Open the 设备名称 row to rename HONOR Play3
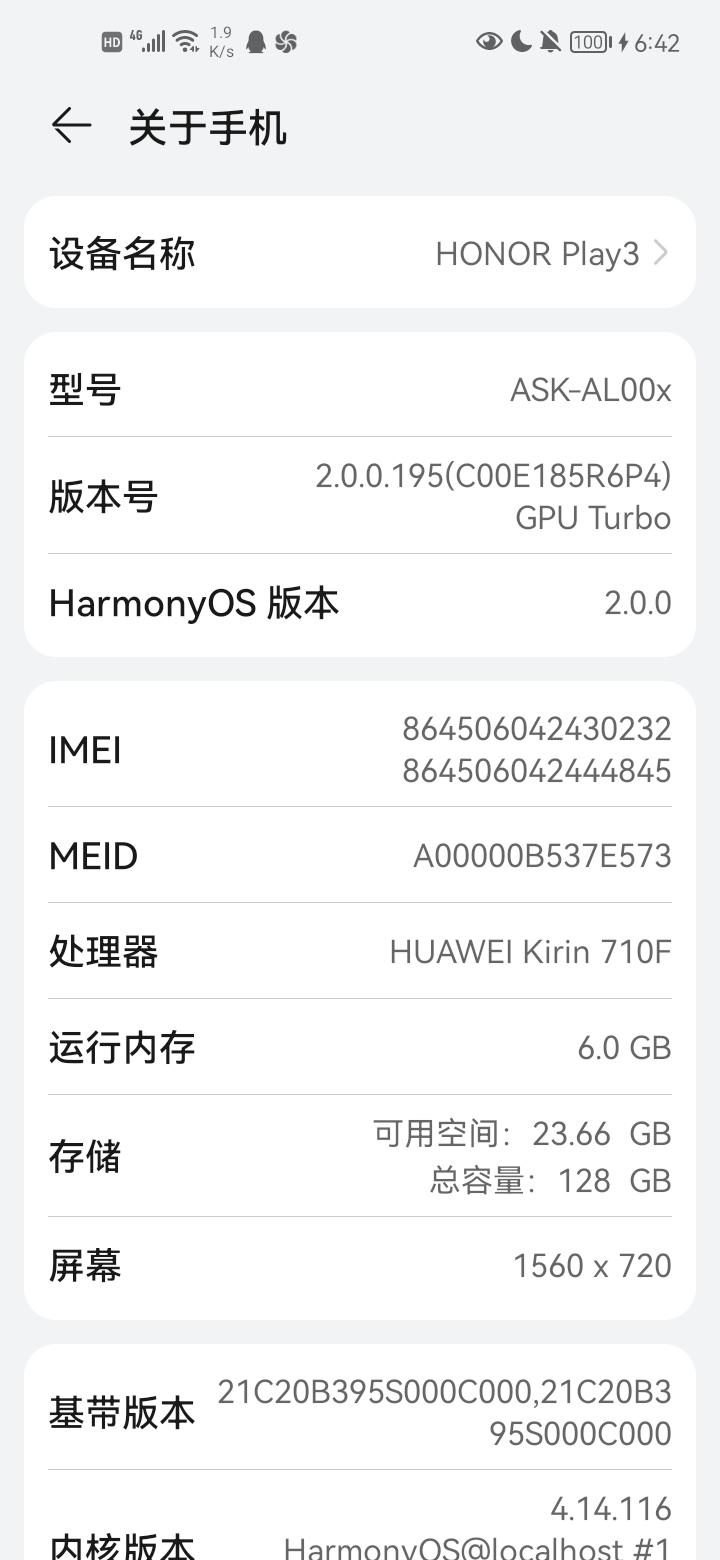The image size is (720, 1560). click(360, 253)
